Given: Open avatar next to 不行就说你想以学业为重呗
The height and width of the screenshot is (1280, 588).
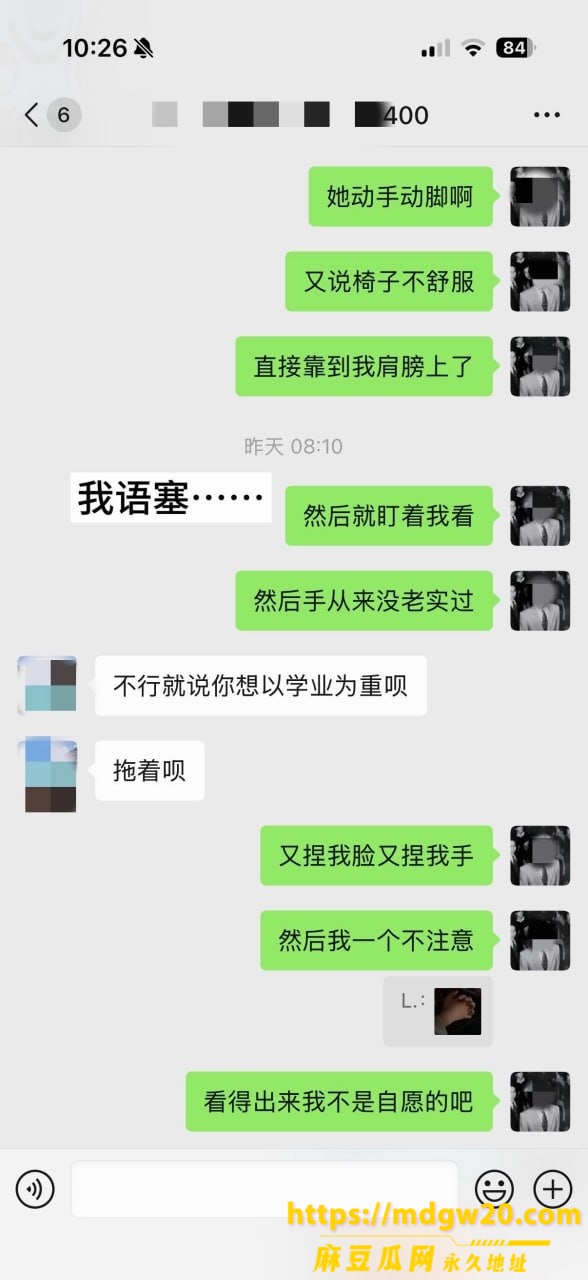Looking at the screenshot, I should 47,685.
